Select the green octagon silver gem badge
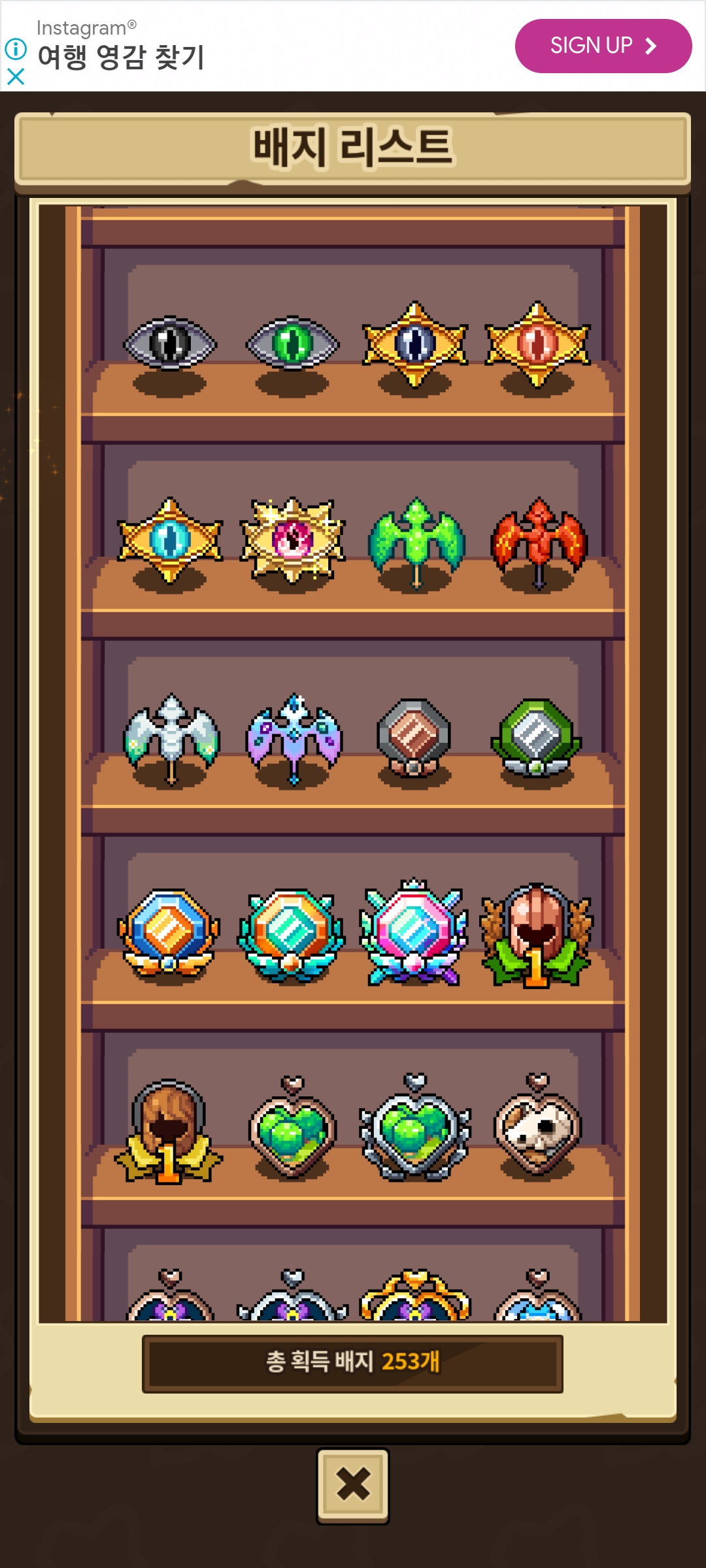 point(536,737)
